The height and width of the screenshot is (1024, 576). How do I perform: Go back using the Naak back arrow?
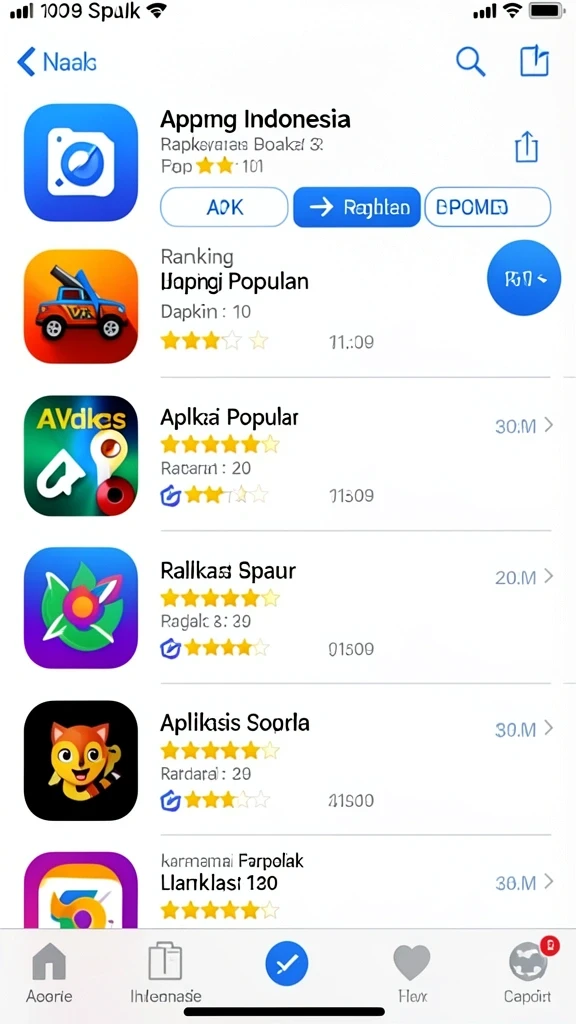coord(57,62)
